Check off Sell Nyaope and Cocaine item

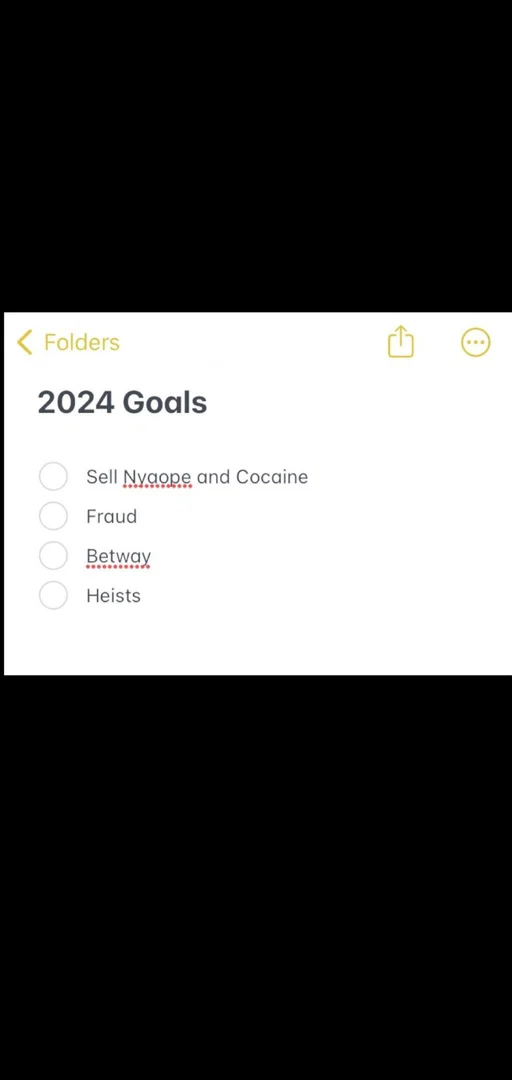pos(53,476)
